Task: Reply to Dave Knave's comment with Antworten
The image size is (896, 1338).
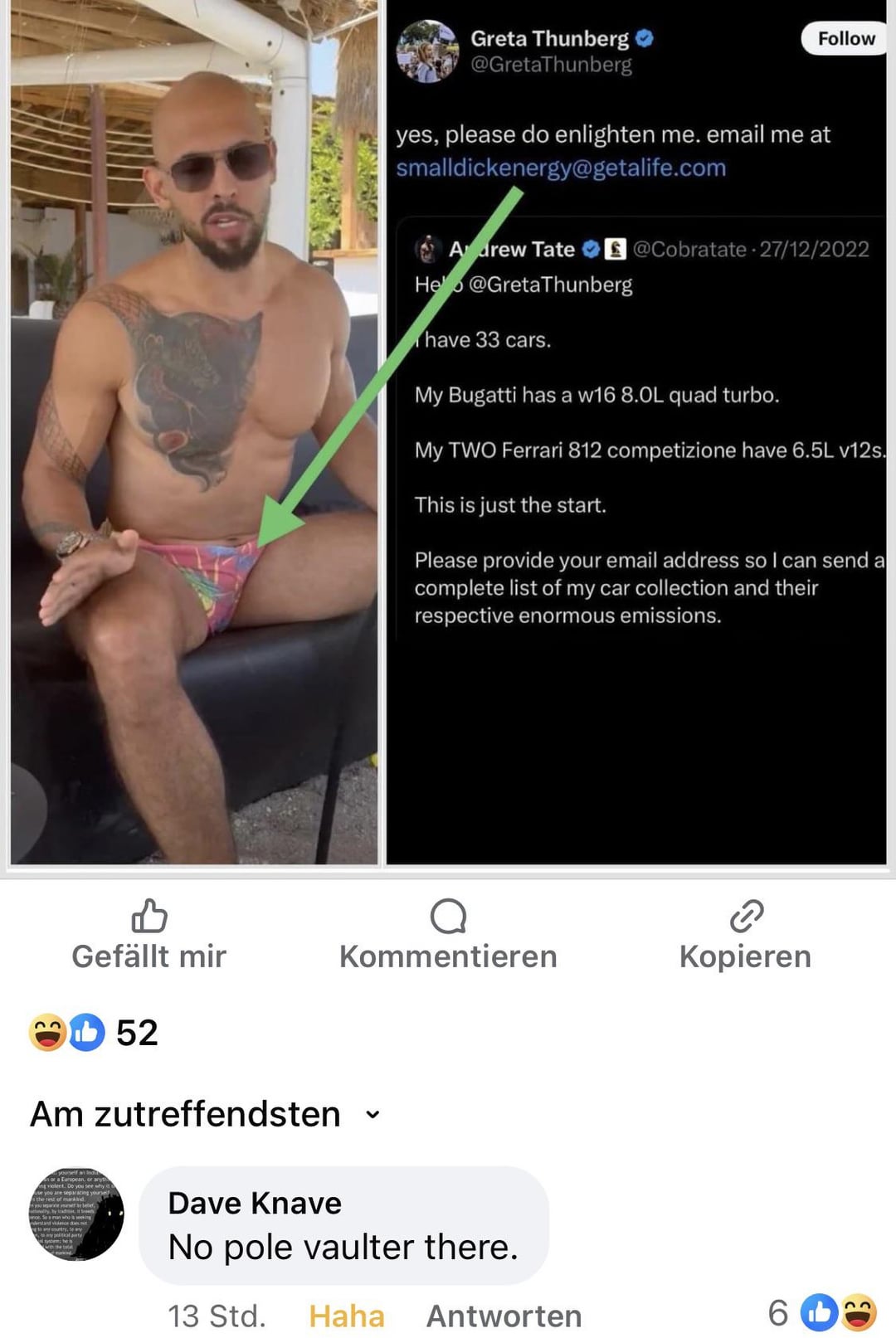Action: pos(504,1316)
